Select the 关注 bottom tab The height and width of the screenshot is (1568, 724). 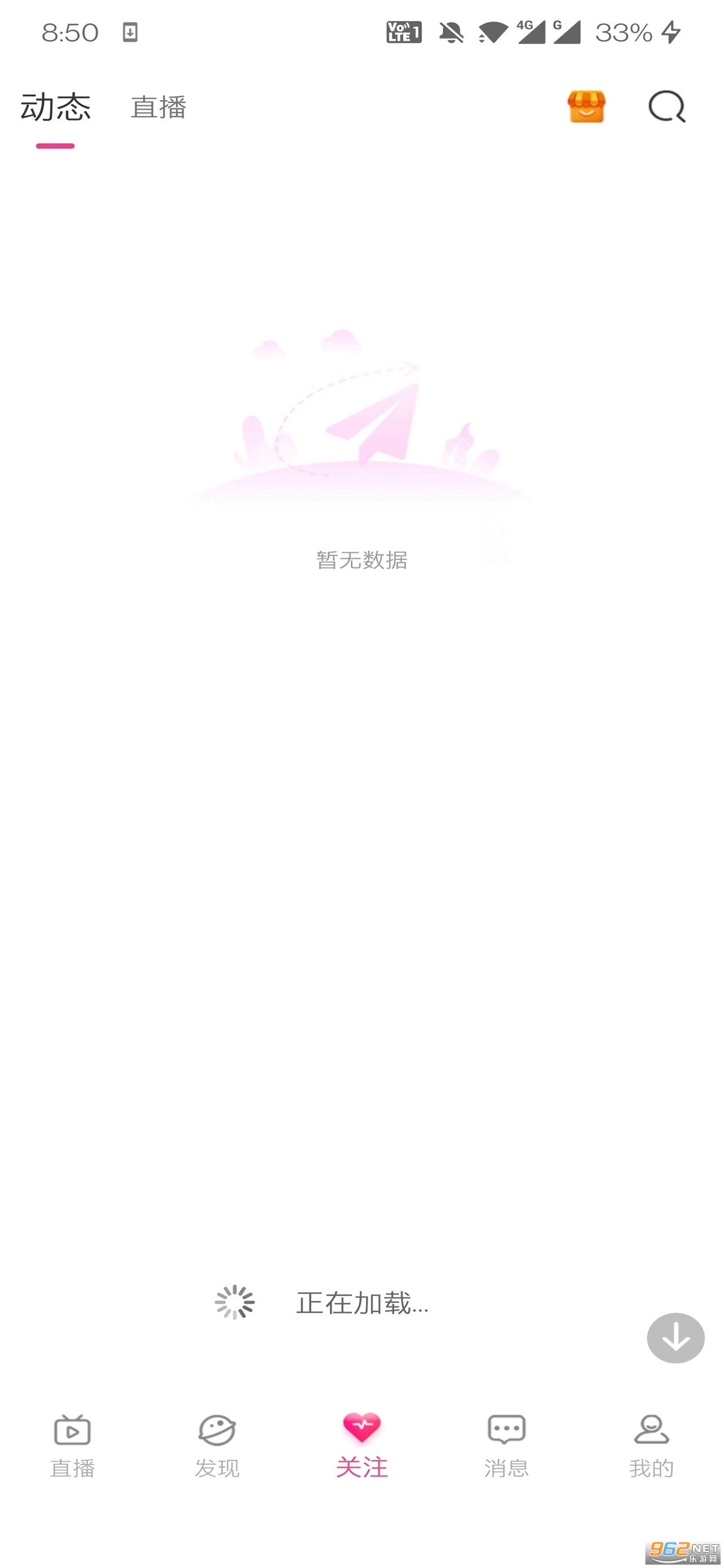click(361, 1446)
